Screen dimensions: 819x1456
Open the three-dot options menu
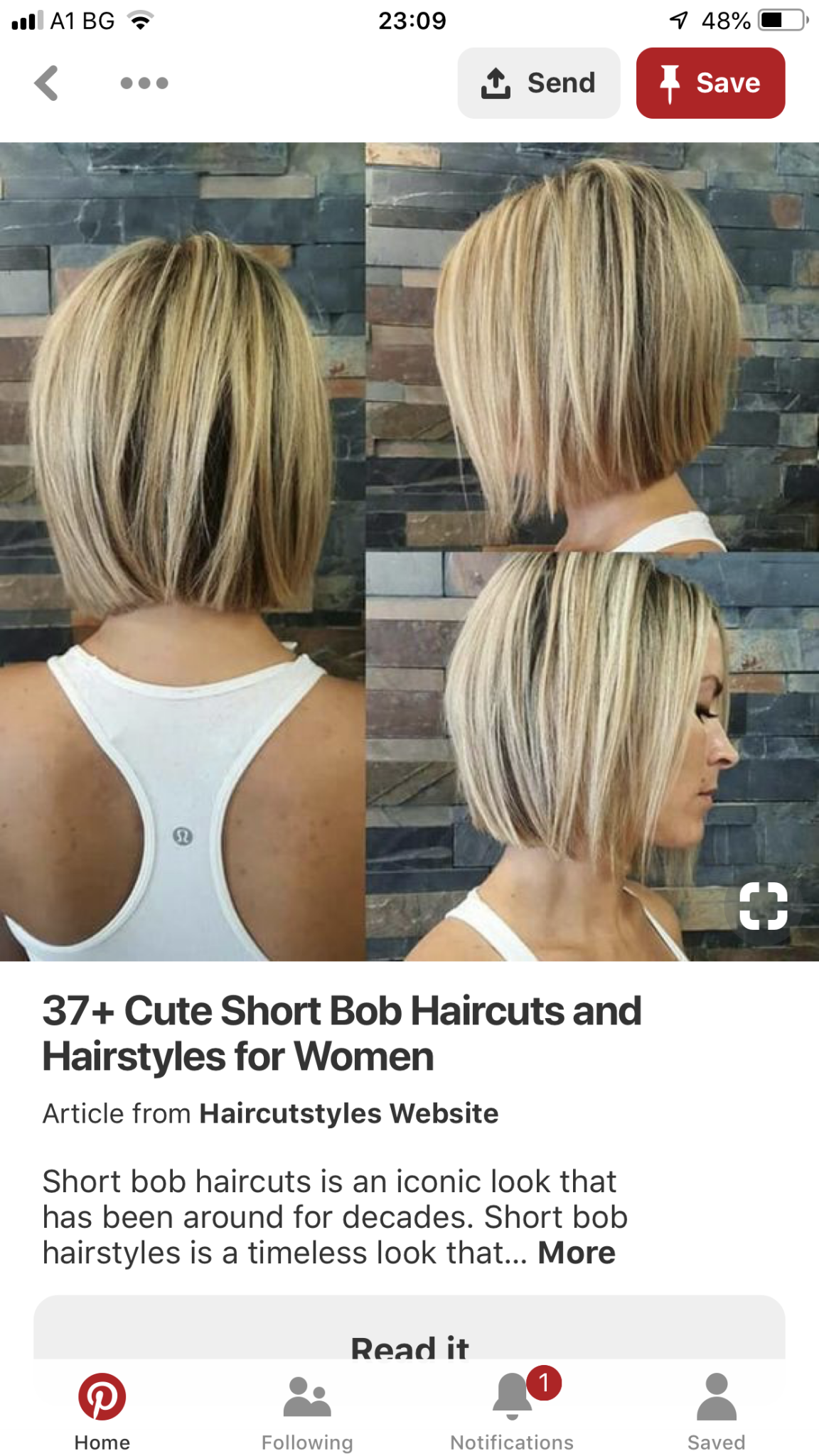pyautogui.click(x=144, y=83)
